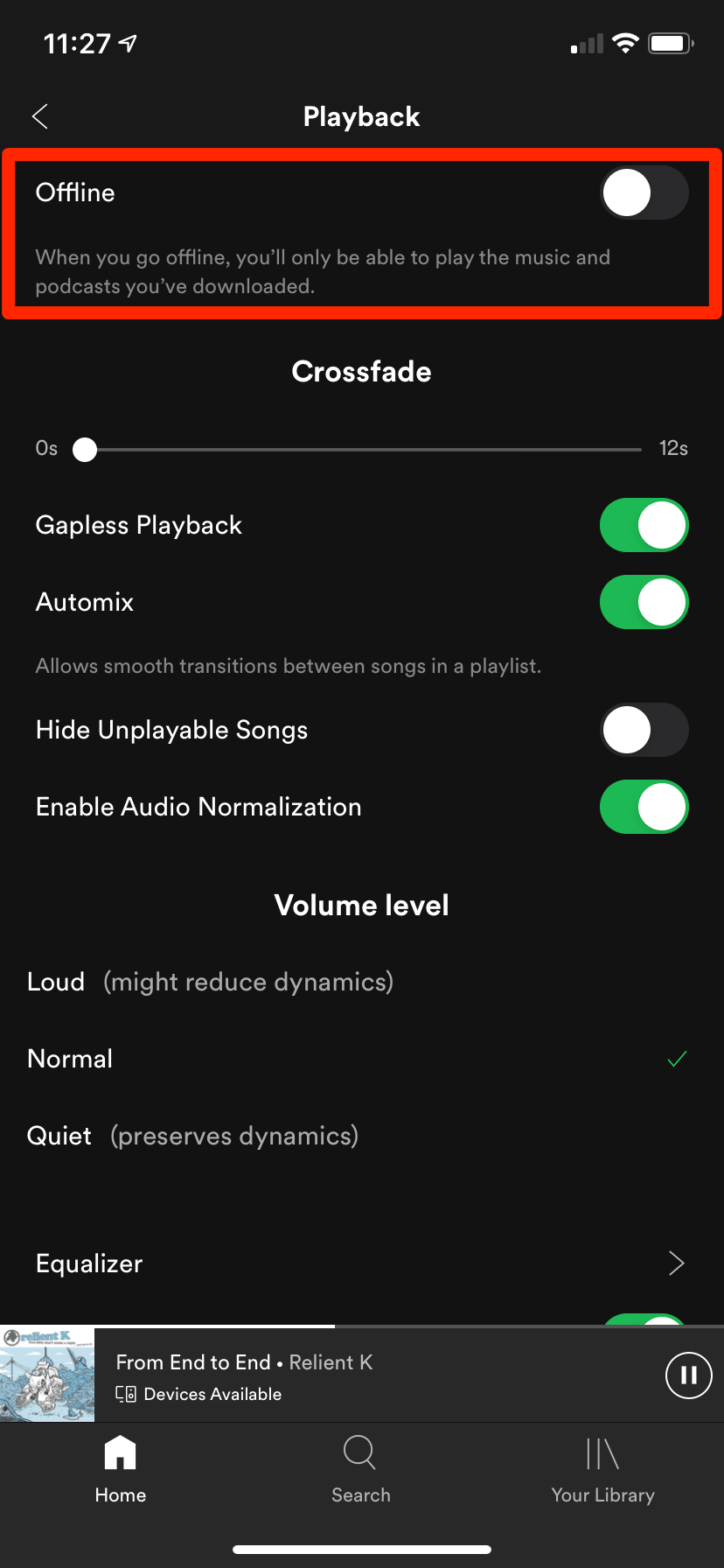The width and height of the screenshot is (724, 1568).
Task: Go back from Playback settings
Action: (40, 116)
